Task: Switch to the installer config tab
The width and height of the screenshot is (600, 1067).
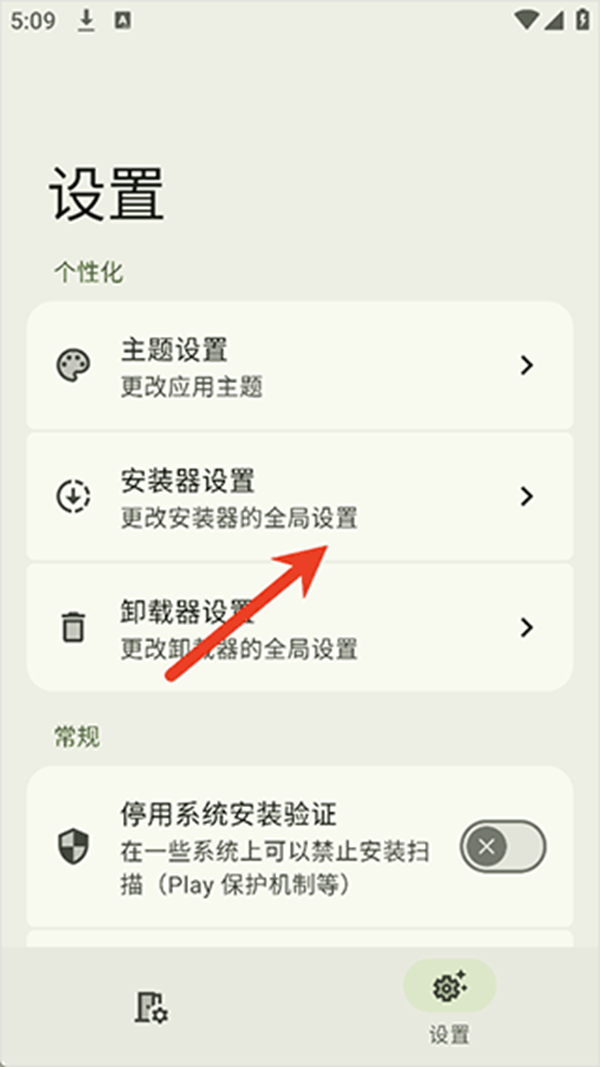Action: coord(151,1007)
